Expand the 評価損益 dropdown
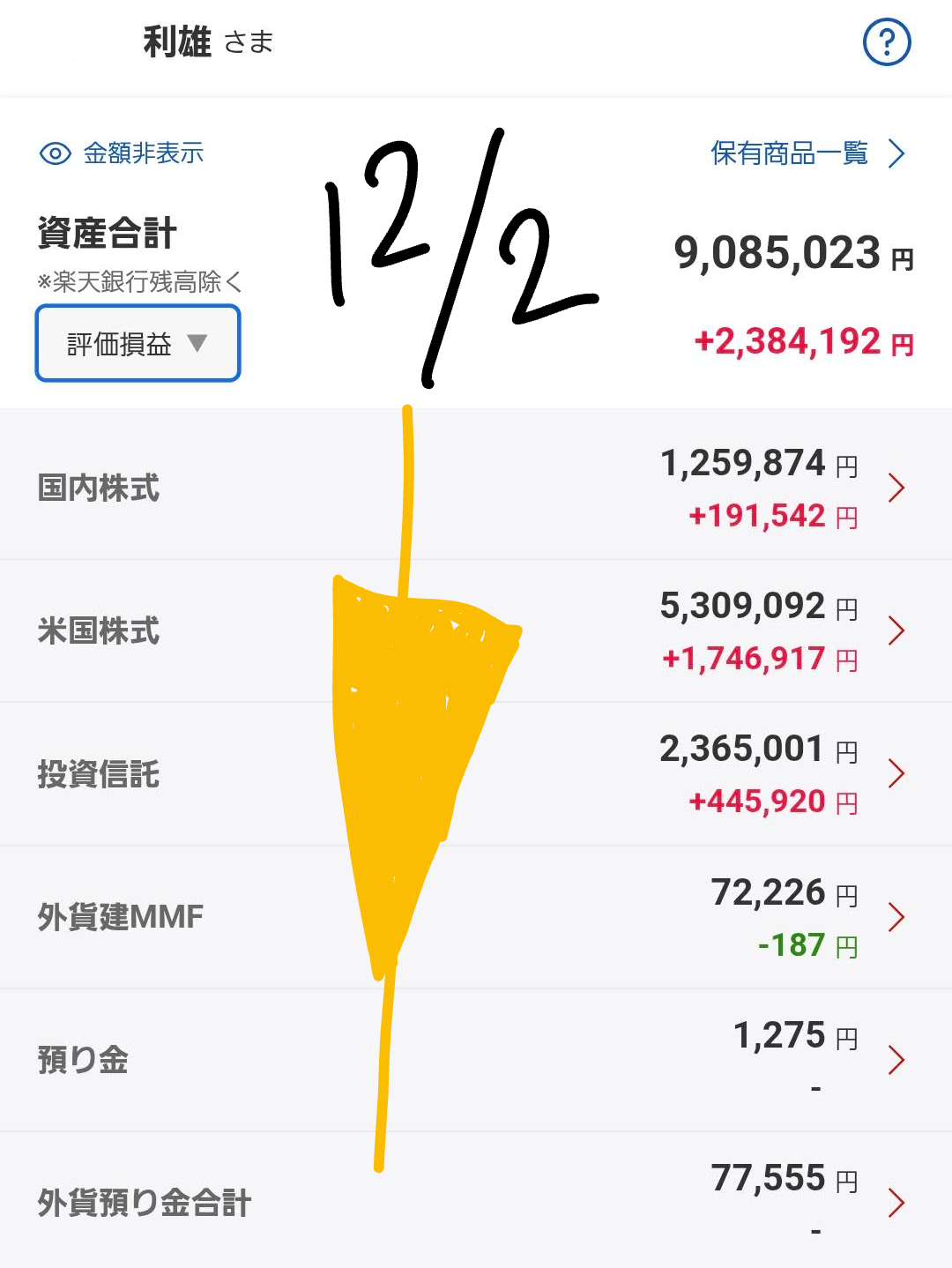 [x=138, y=344]
